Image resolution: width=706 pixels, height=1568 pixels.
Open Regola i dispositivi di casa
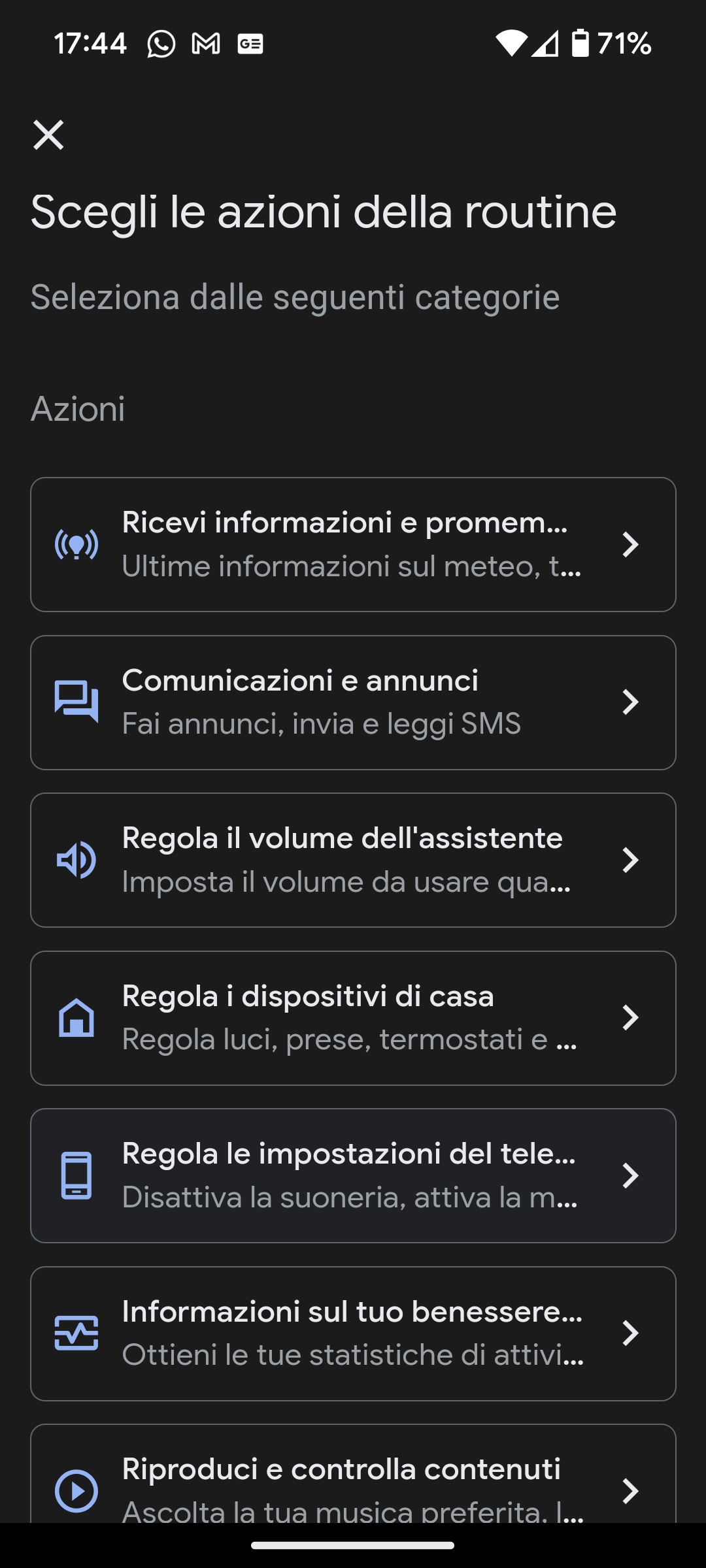pyautogui.click(x=353, y=1018)
